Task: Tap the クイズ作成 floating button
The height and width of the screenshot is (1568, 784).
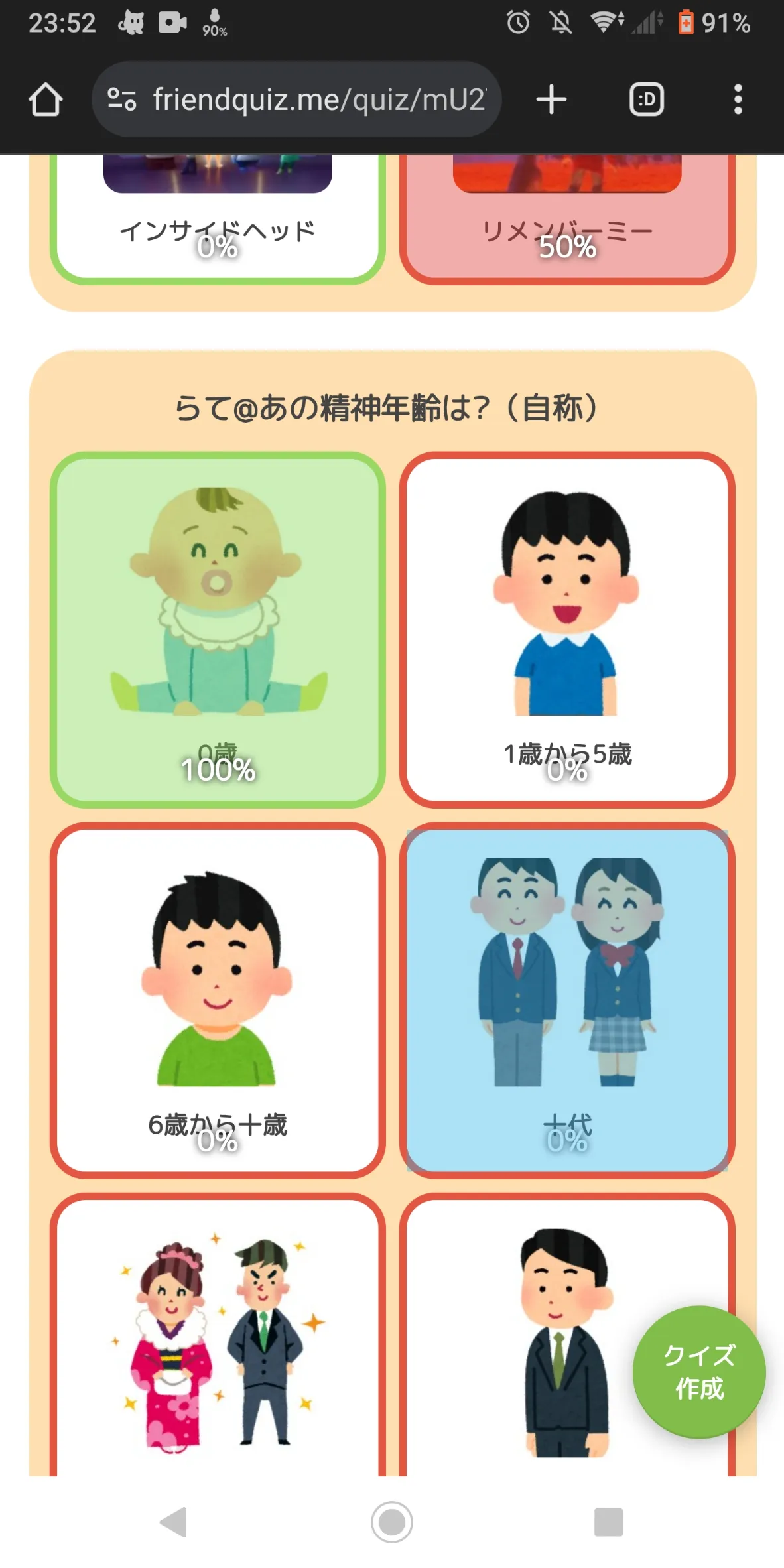Action: (x=699, y=1372)
